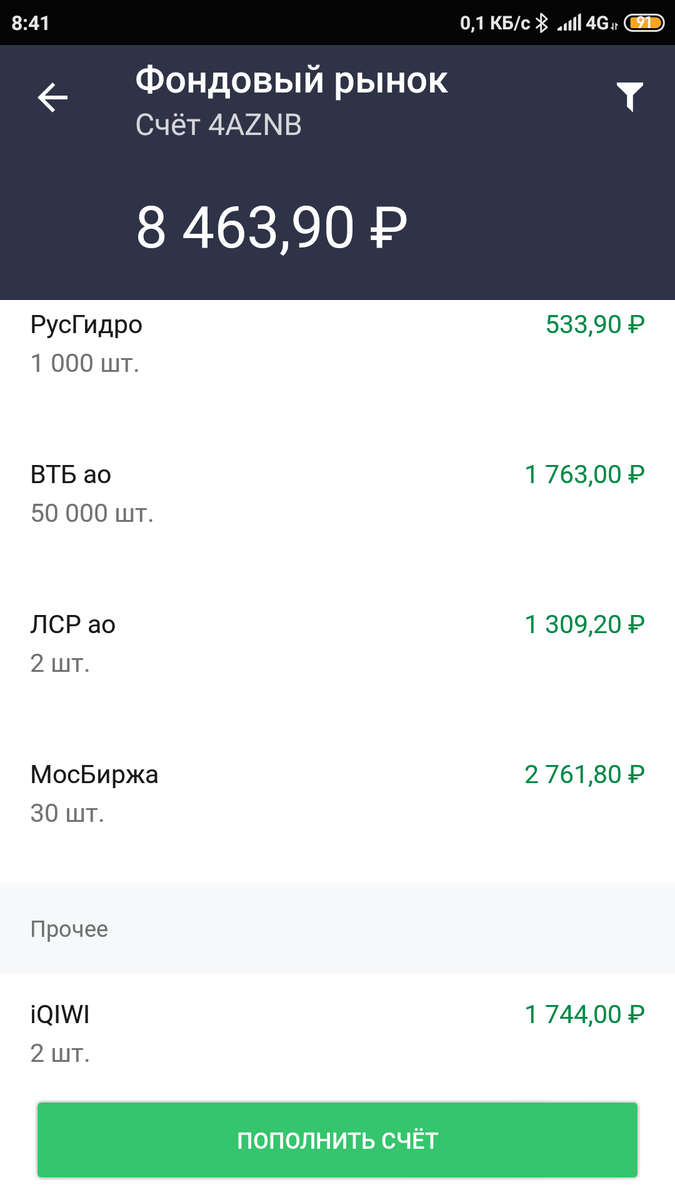Open the filter funnel icon
The image size is (675, 1200).
[629, 97]
